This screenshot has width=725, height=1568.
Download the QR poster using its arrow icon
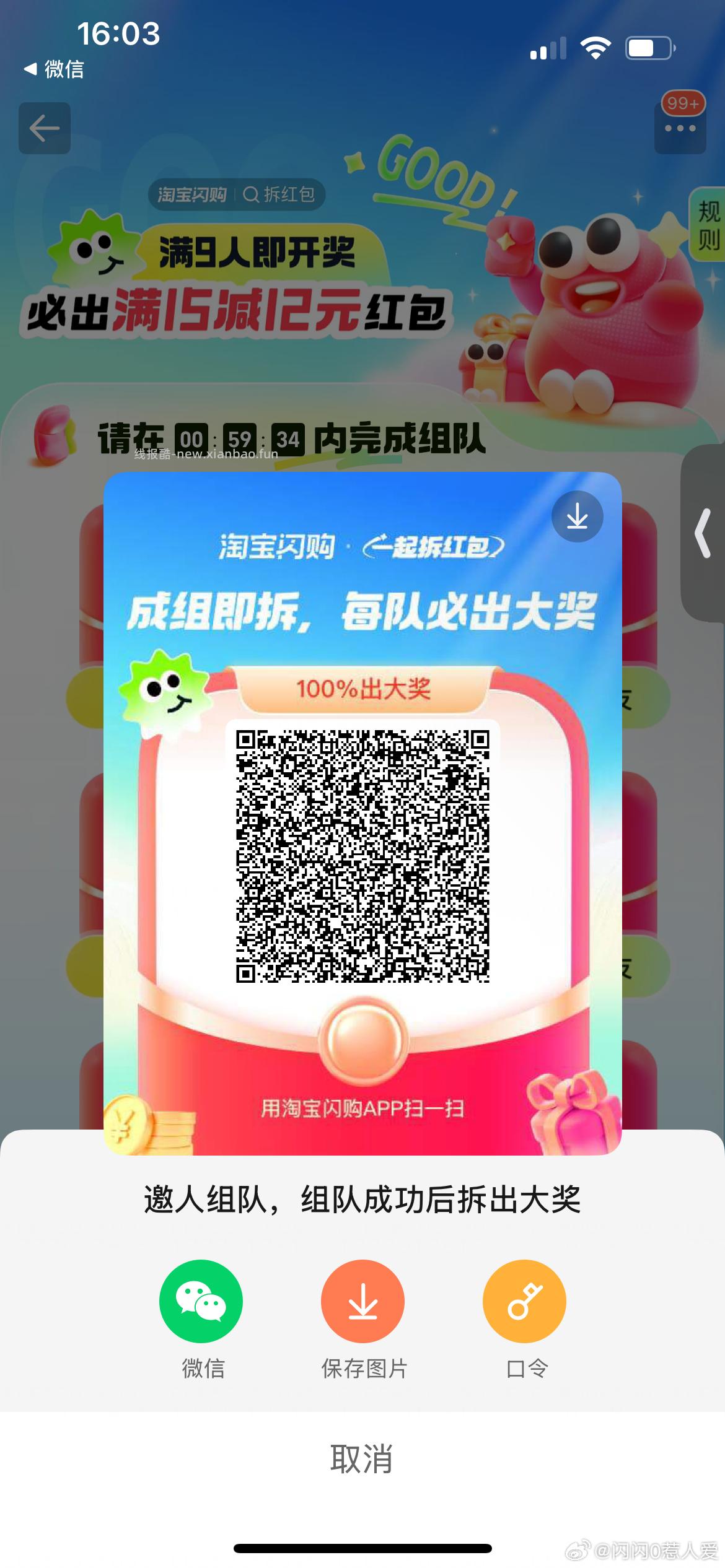[577, 516]
